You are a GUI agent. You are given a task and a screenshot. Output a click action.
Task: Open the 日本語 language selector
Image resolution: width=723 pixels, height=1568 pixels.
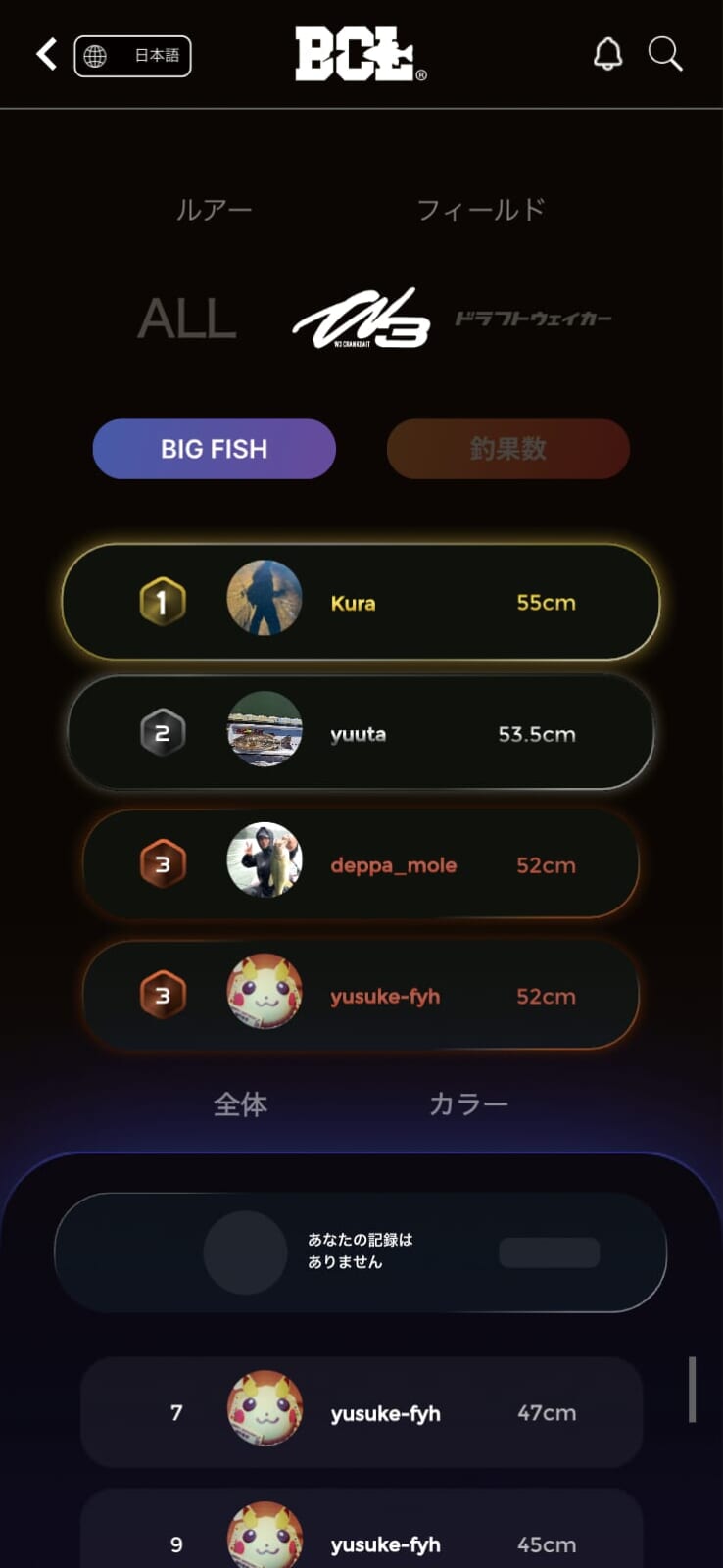[132, 56]
